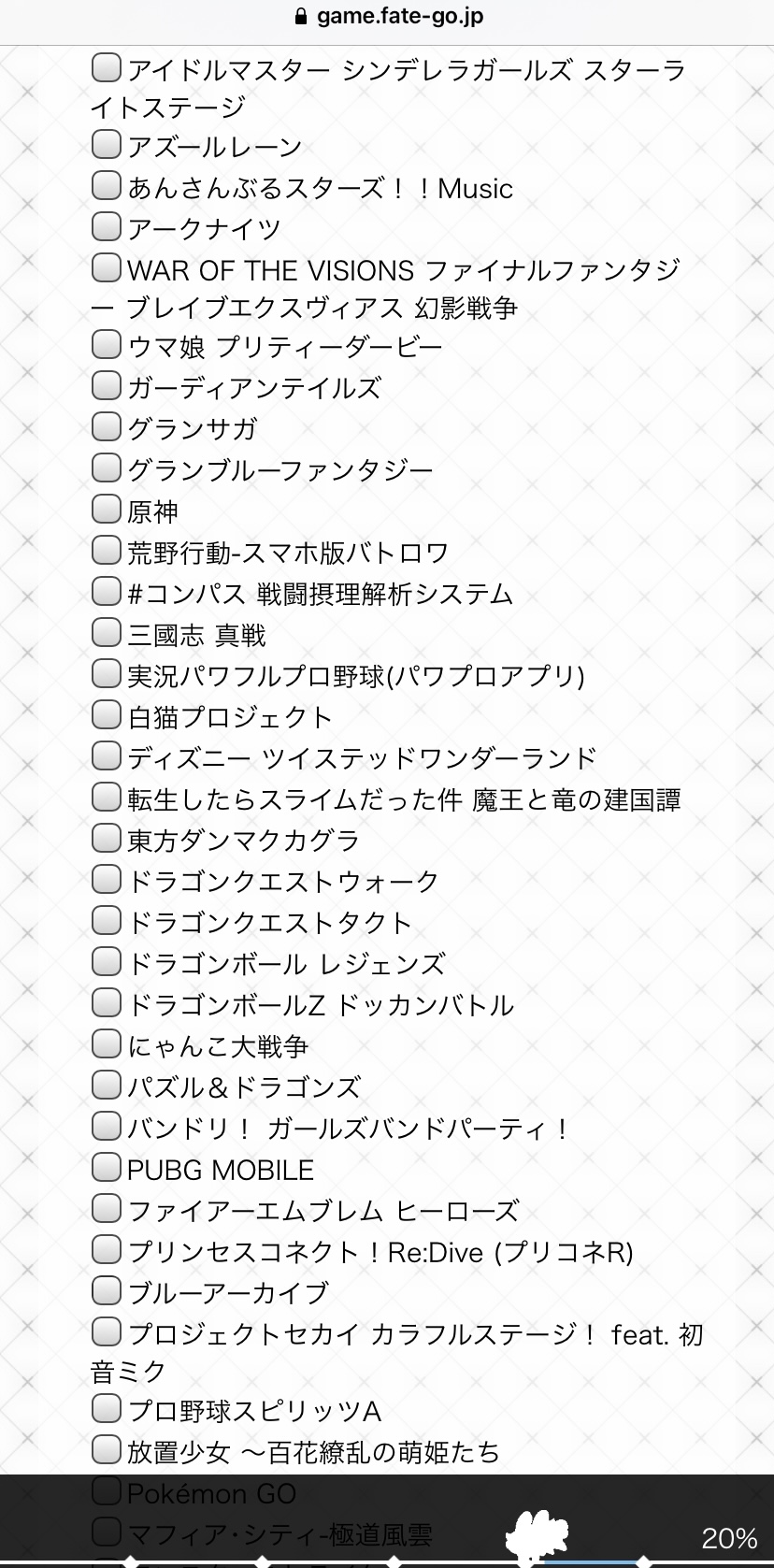Tick the Pokémon GO checkbox
Screen dimensions: 774x1568
[x=107, y=1490]
